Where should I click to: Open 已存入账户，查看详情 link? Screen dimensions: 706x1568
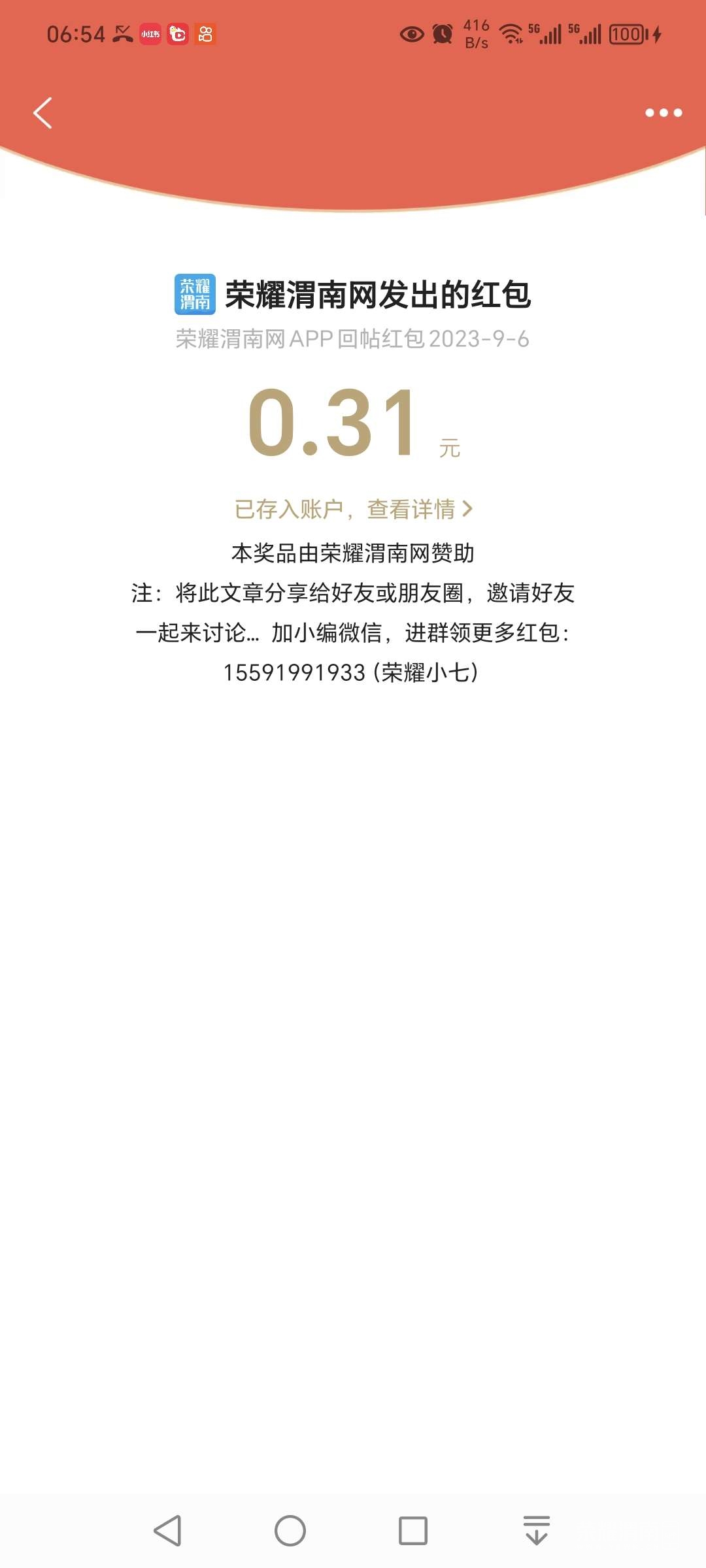point(353,509)
